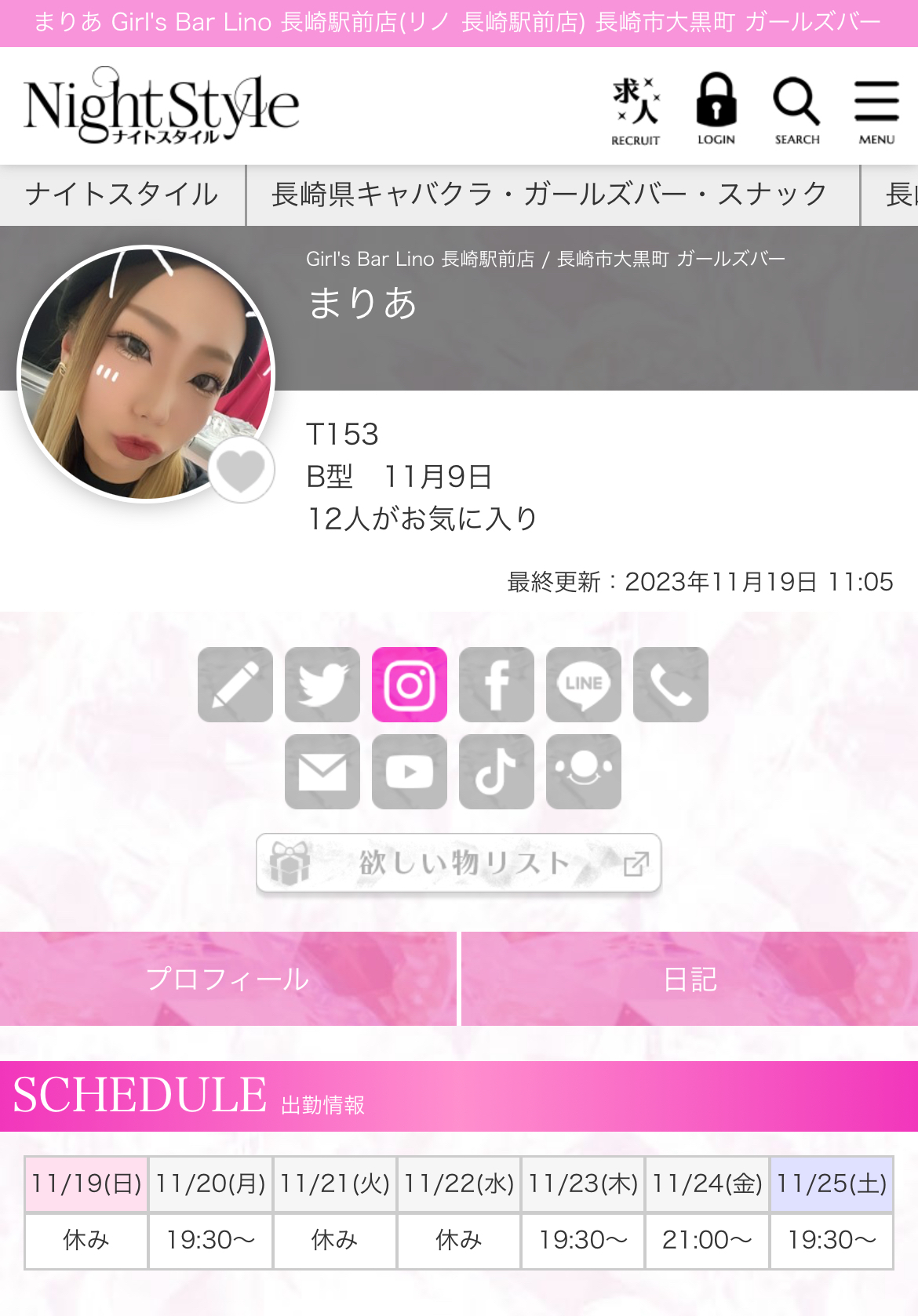918x1316 pixels.
Task: Open the SEARCH magnifier
Action: 796,108
